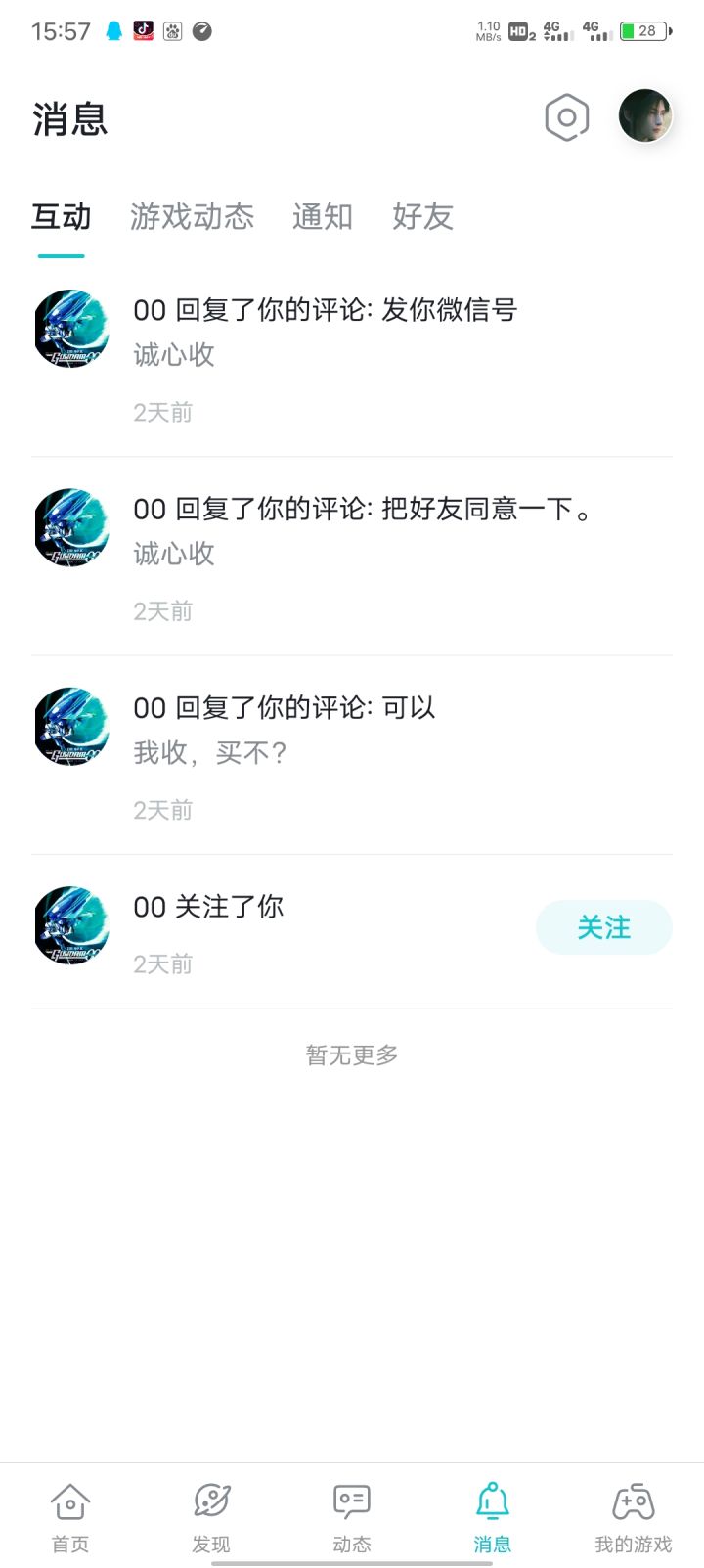Screen dimensions: 704x1568
Task: Tap the 消息 tab in bottom bar
Action: click(492, 1515)
